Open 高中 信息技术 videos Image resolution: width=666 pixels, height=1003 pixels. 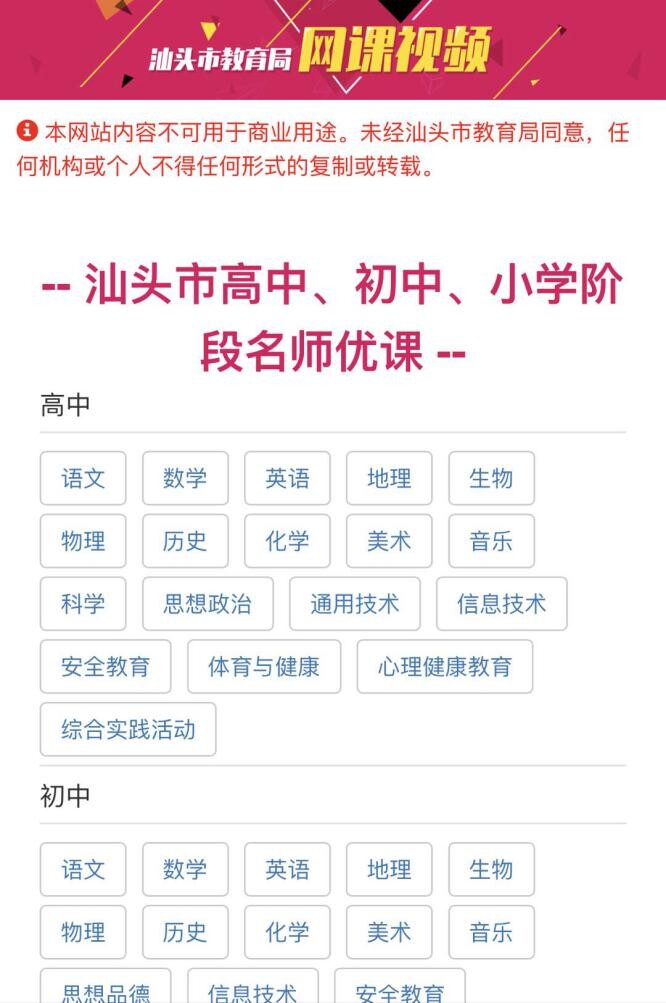502,604
